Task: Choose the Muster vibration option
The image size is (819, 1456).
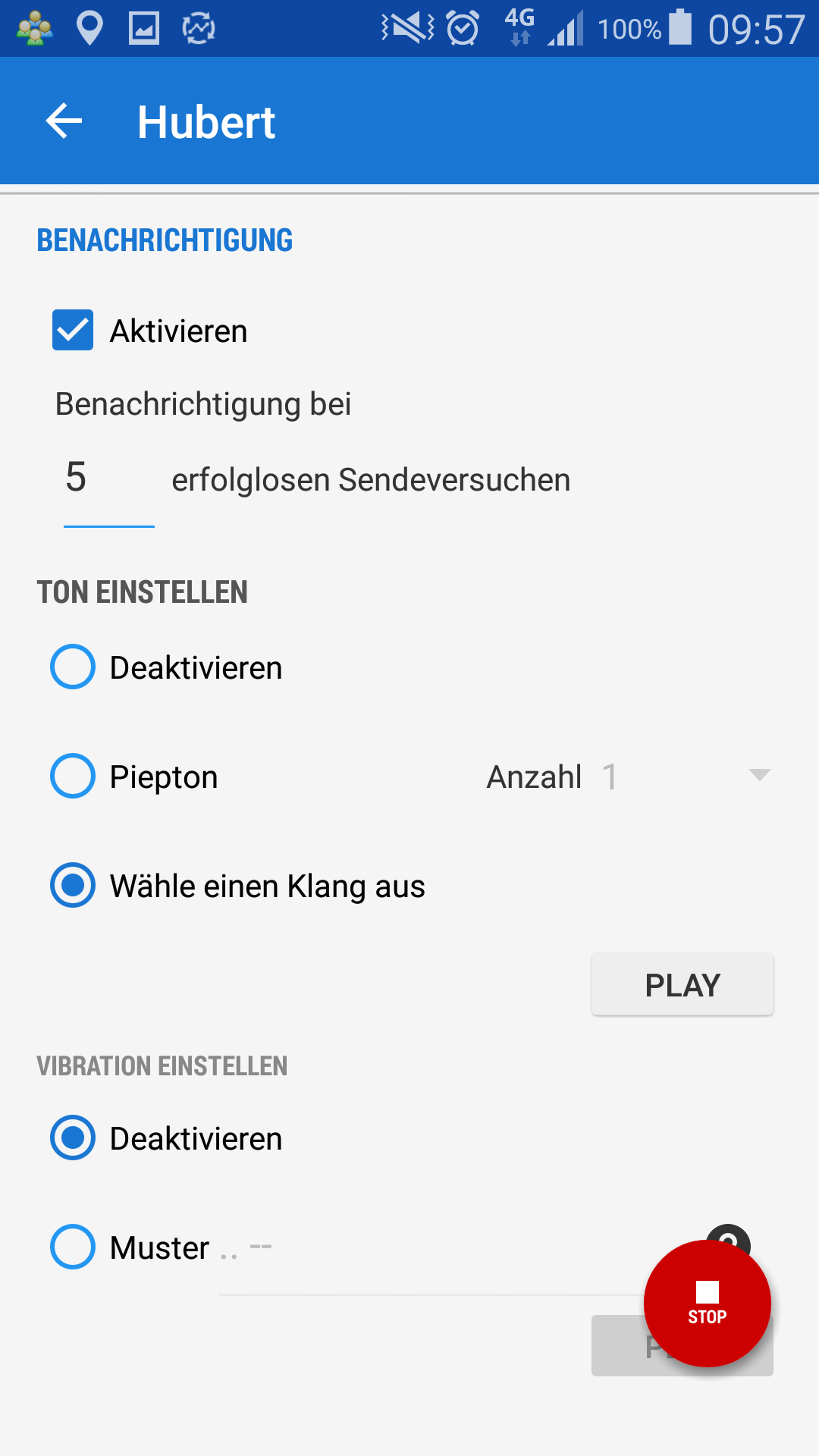Action: (73, 1247)
